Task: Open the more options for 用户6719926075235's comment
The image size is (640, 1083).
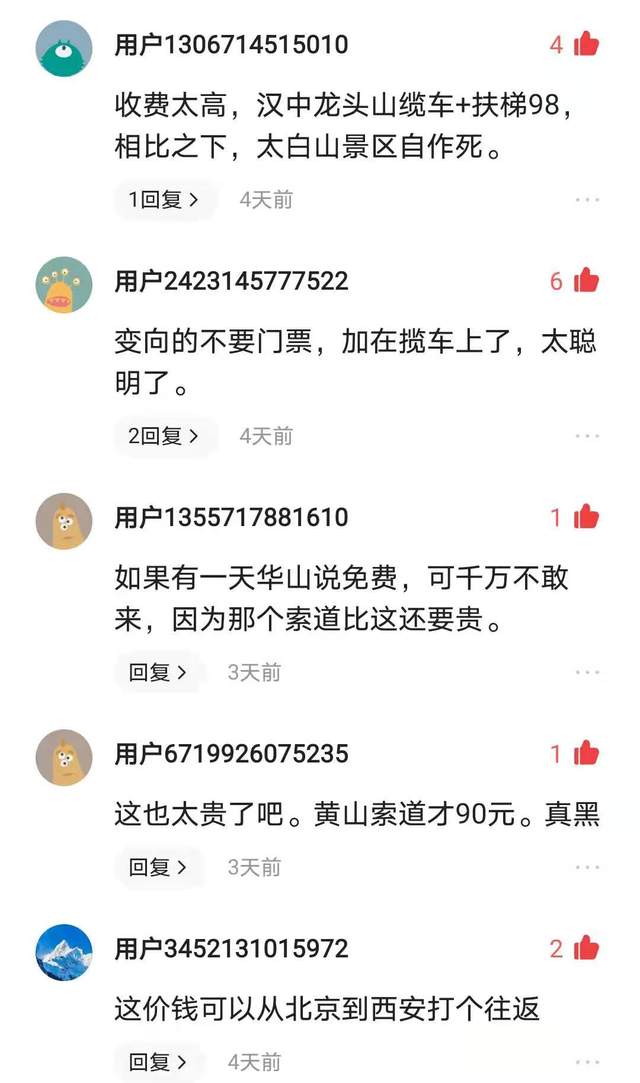Action: 587,868
